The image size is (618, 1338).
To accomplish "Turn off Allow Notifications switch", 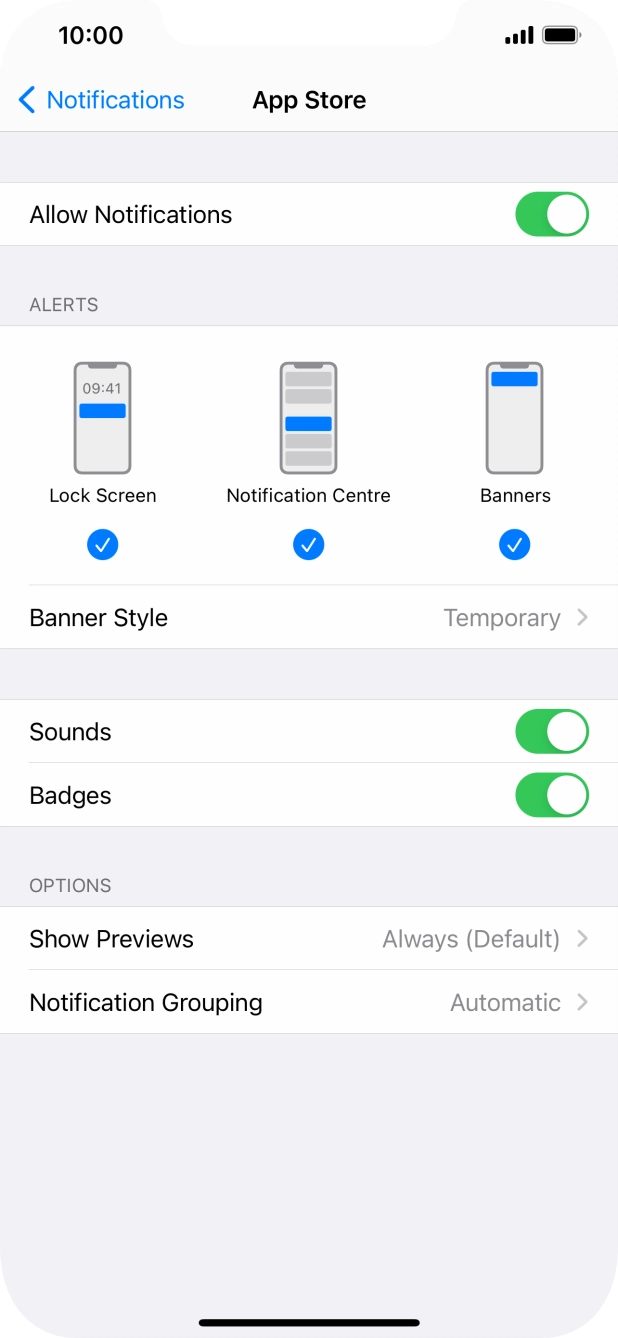I will 551,215.
